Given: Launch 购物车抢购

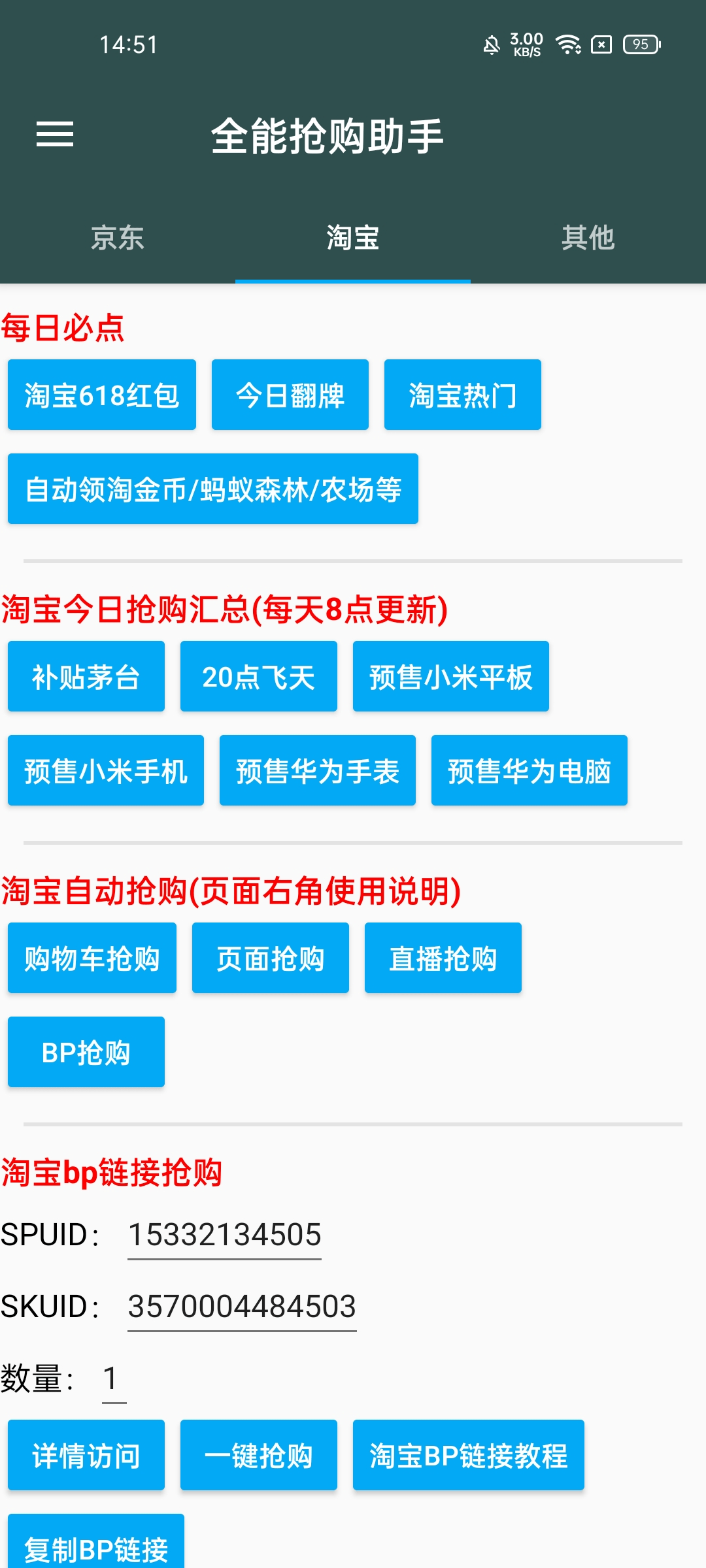Looking at the screenshot, I should pyautogui.click(x=92, y=958).
